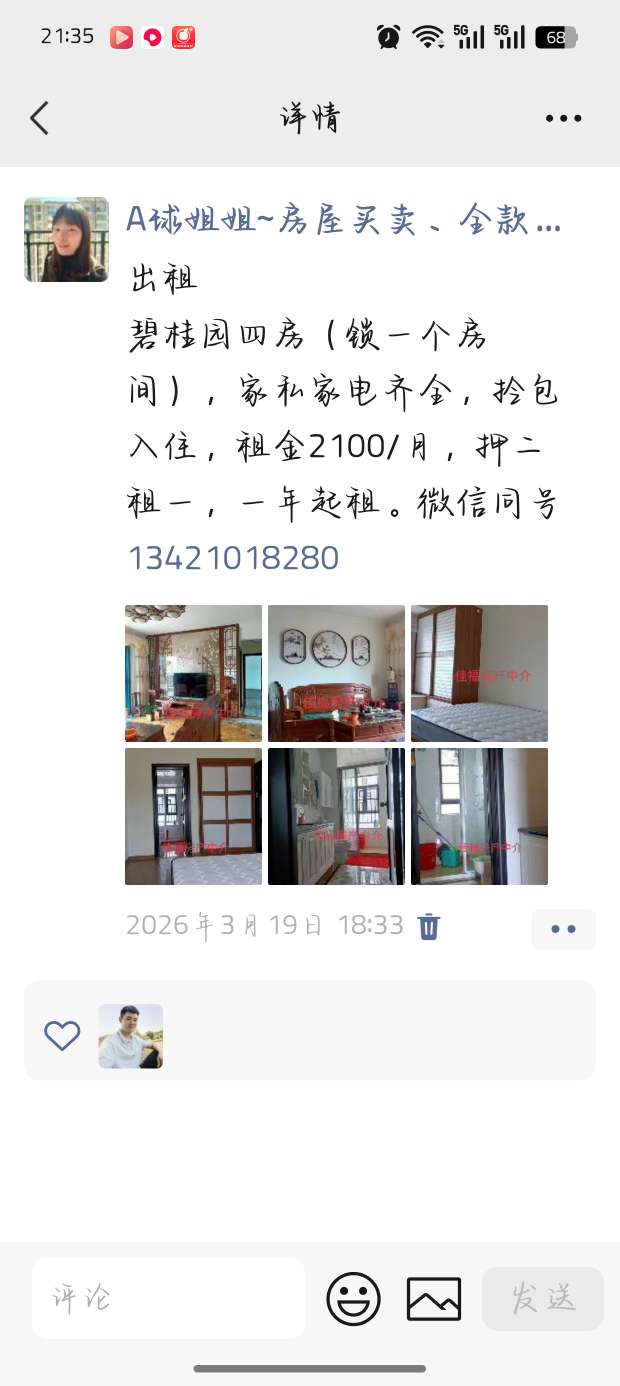View the first photo with the TV cabinet
Screen dimensions: 620x1386
pos(193,673)
